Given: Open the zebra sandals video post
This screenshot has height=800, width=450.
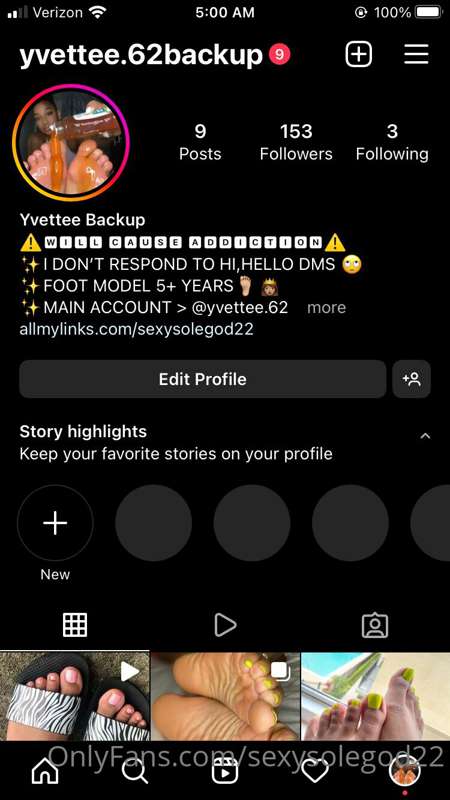Looking at the screenshot, I should (74, 696).
